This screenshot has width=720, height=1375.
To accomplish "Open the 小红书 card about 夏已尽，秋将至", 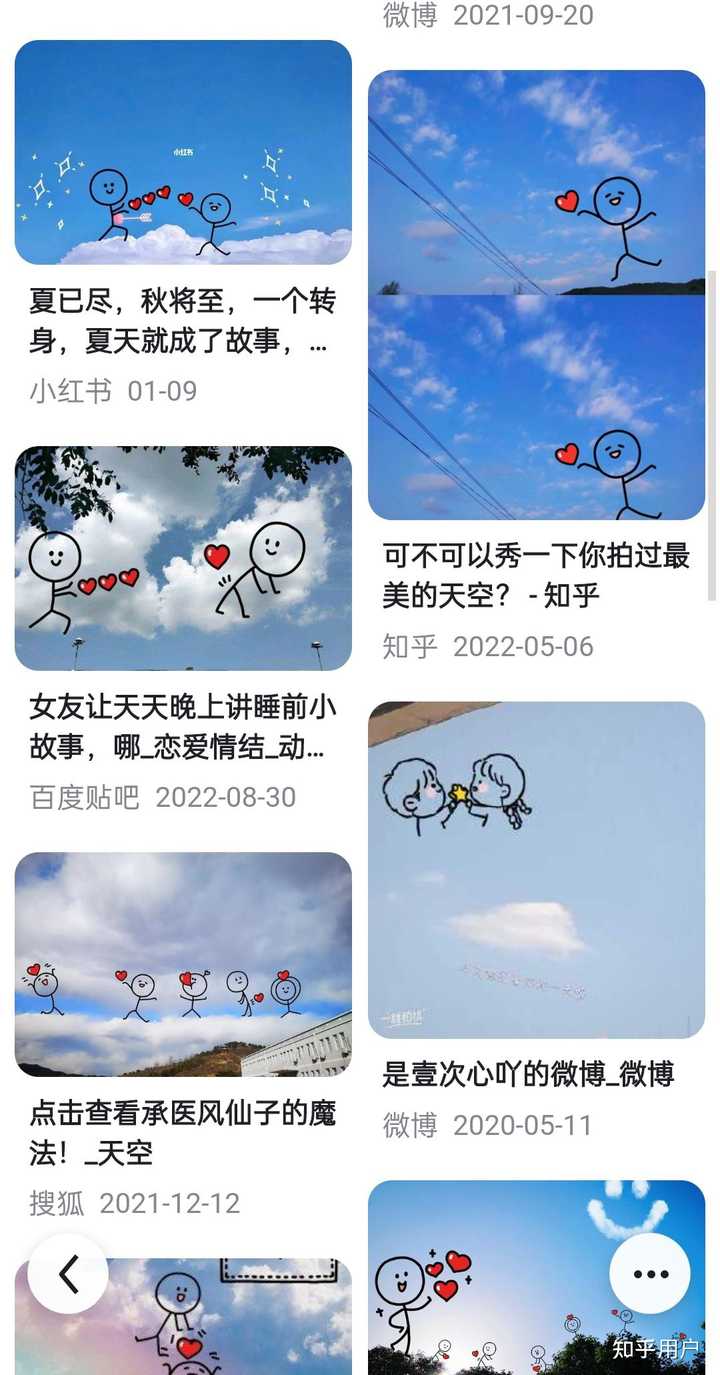I will coord(183,321).
